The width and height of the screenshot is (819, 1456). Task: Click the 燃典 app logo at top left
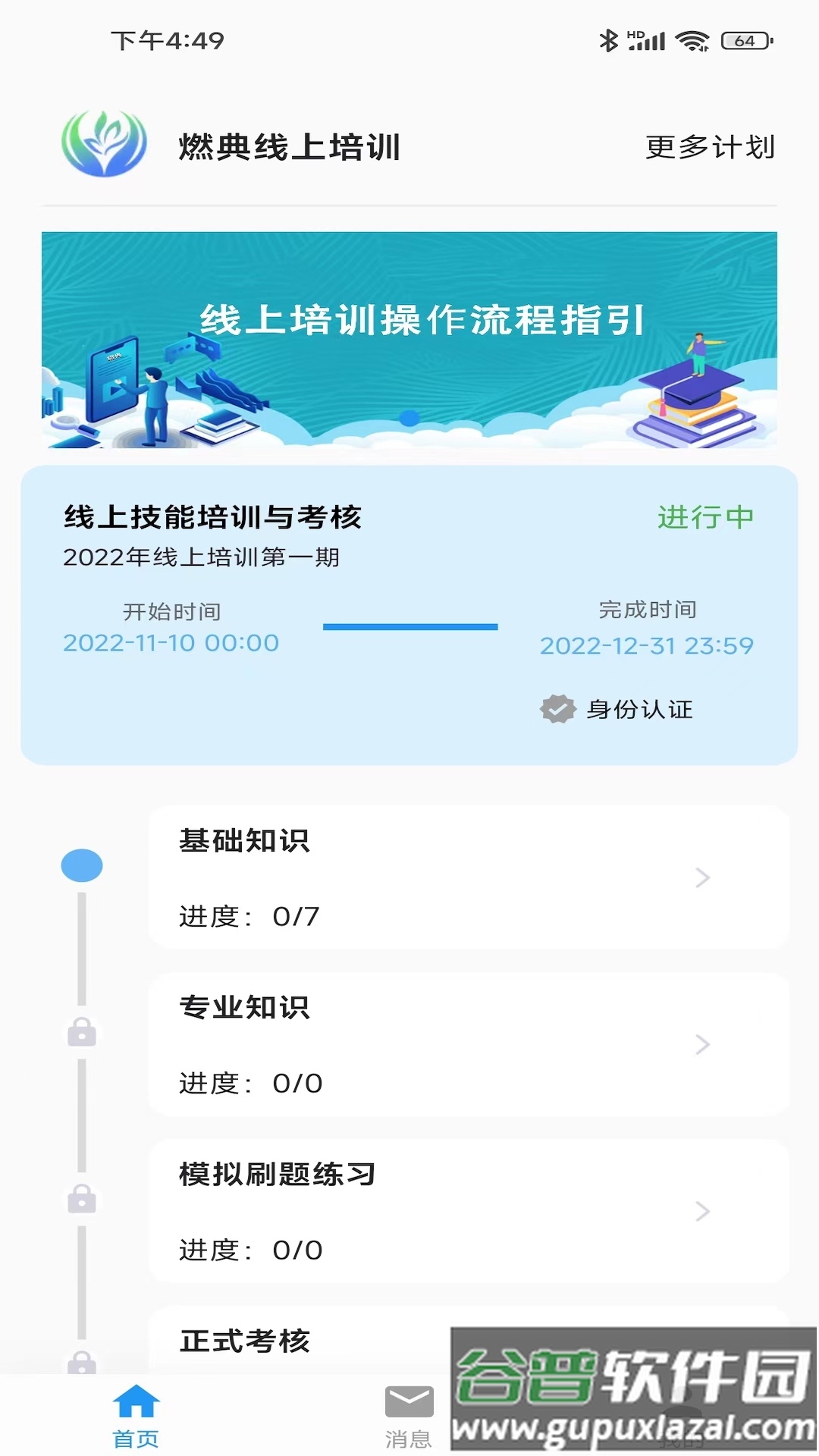coord(105,145)
